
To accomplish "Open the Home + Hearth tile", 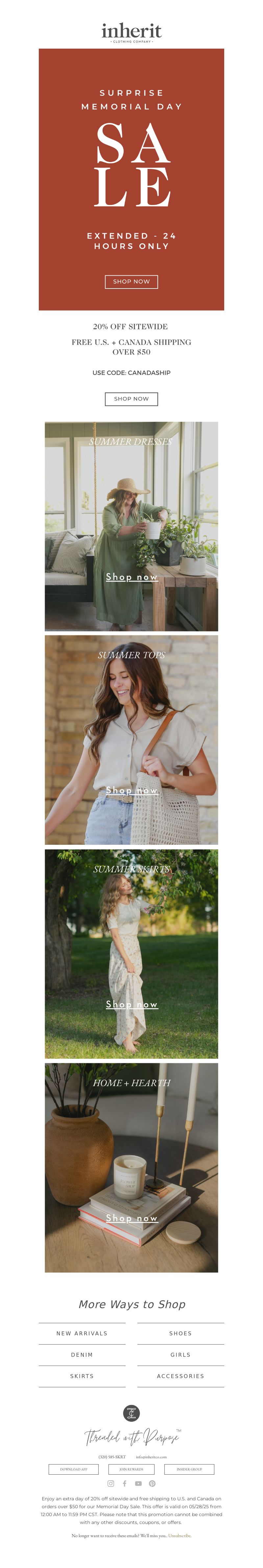I will pos(131,1167).
